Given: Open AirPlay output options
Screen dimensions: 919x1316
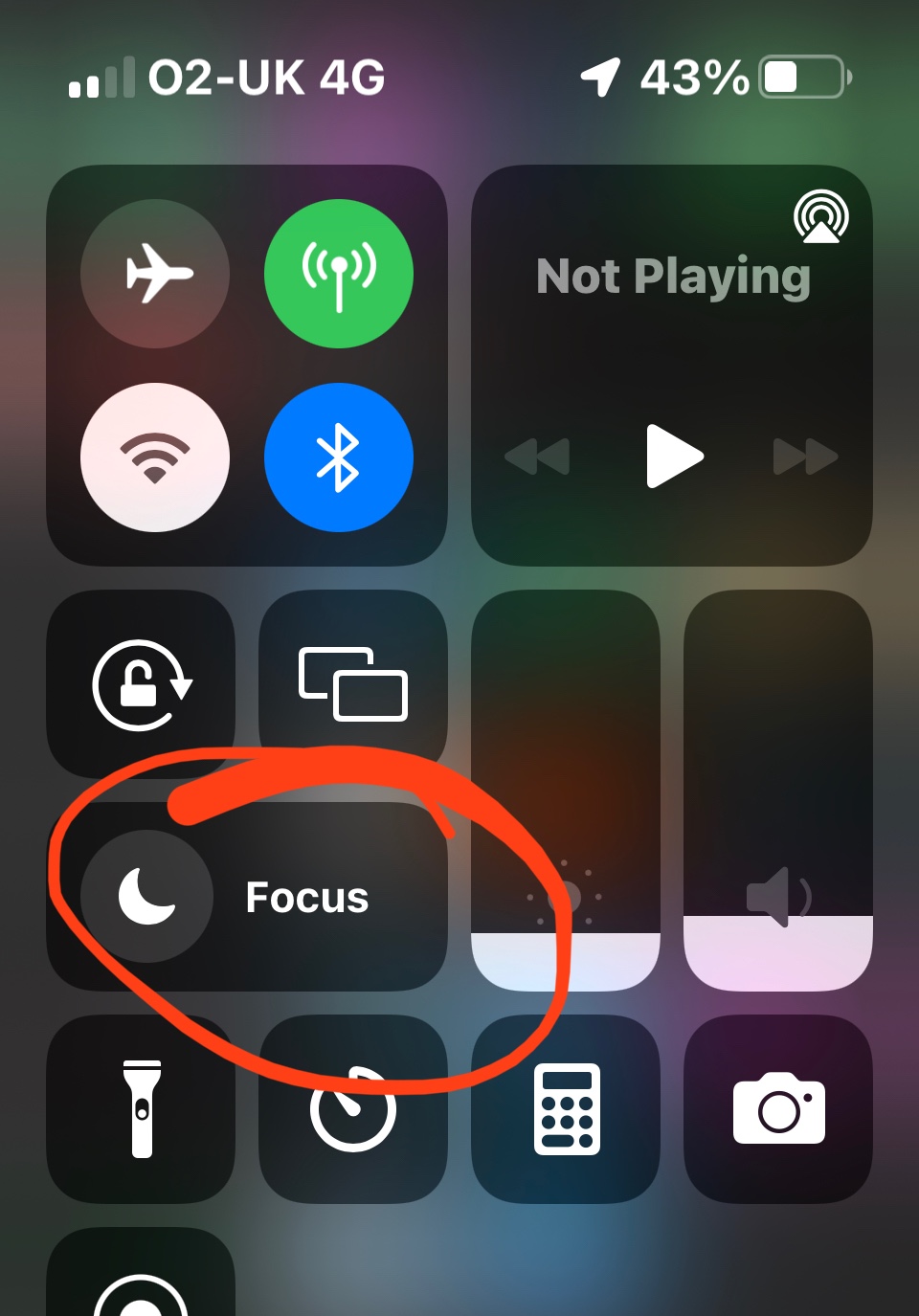Looking at the screenshot, I should [x=820, y=217].
